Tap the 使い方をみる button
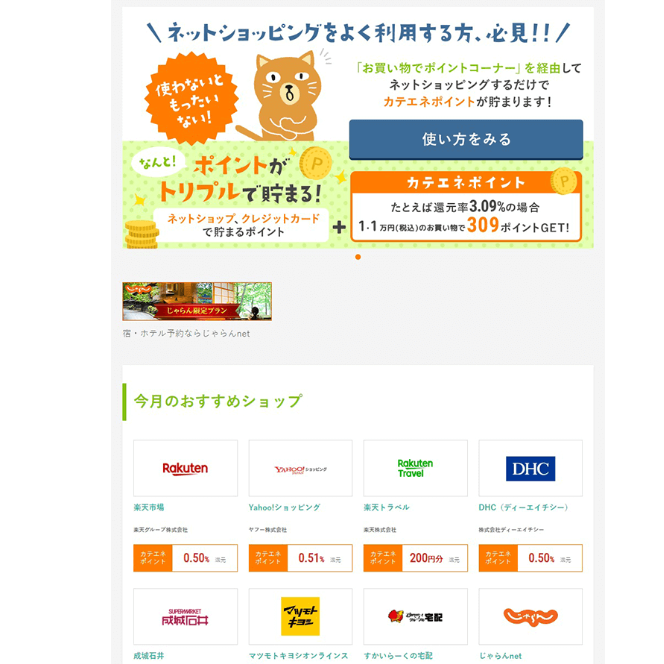Viewport: 664px width, 664px height. 466,139
